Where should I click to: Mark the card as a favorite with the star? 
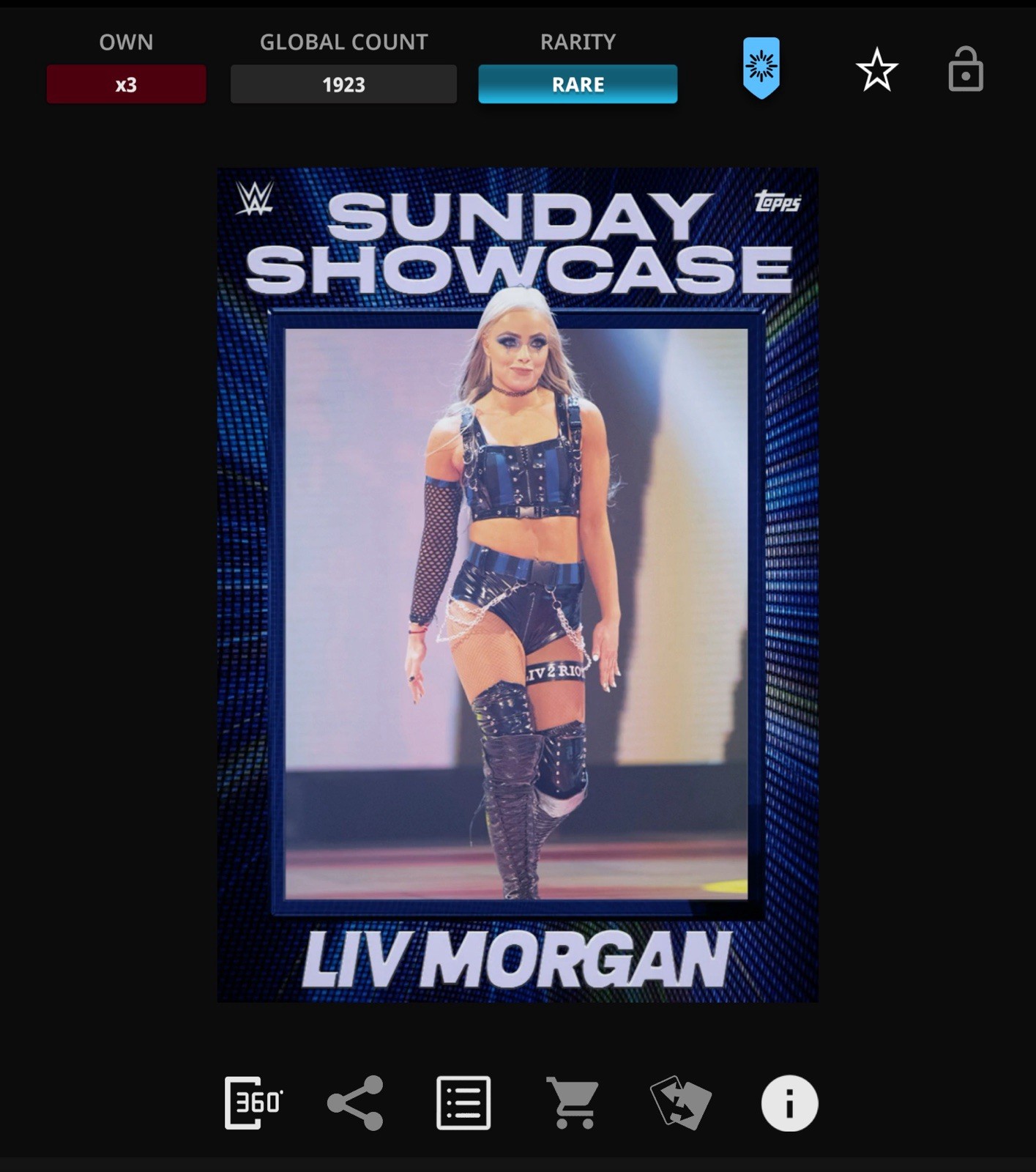(x=876, y=70)
